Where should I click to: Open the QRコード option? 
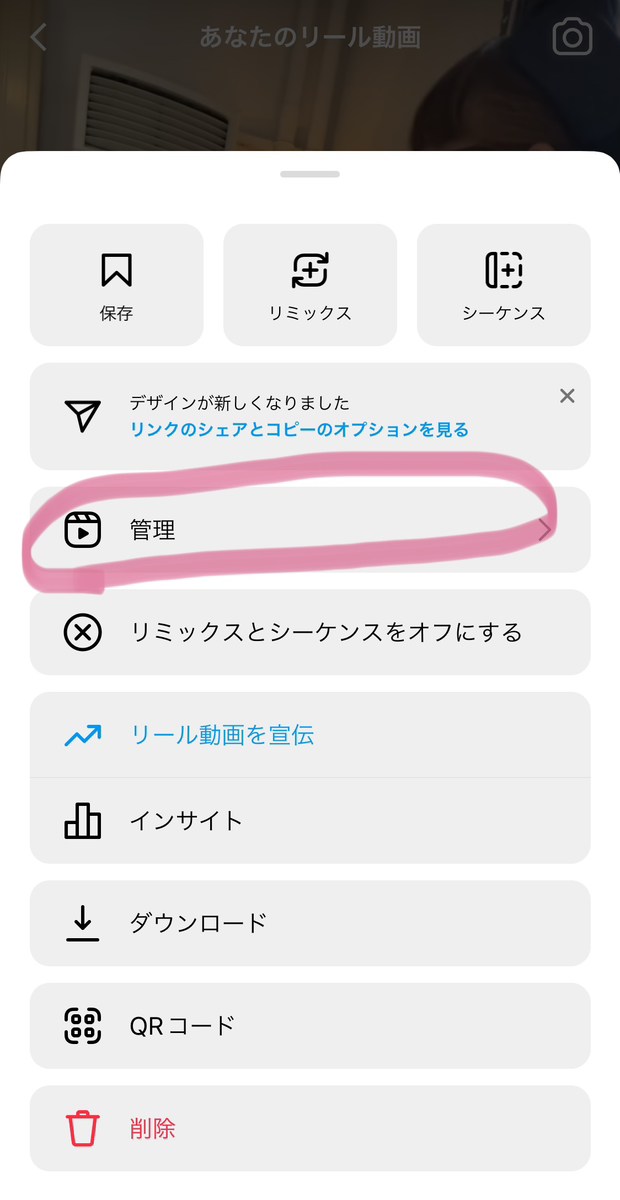[x=310, y=1026]
